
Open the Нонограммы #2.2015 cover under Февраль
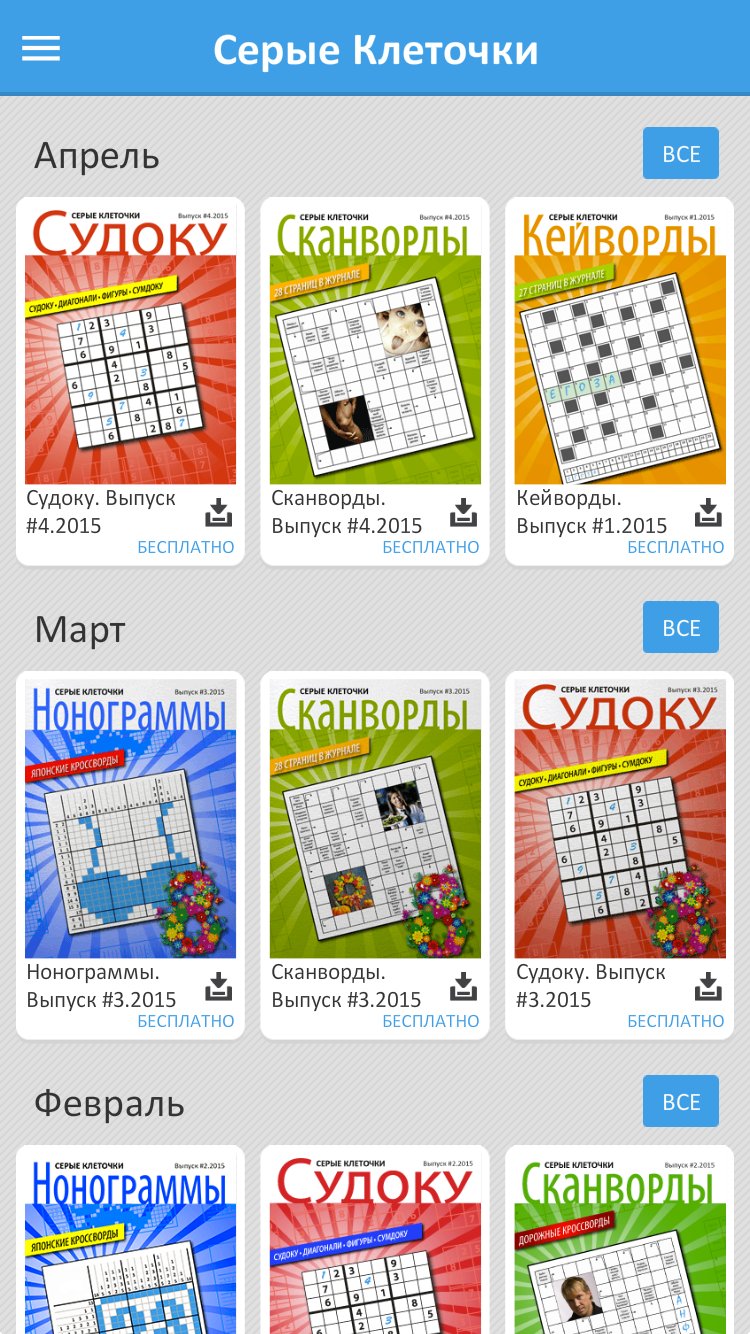(130, 1243)
